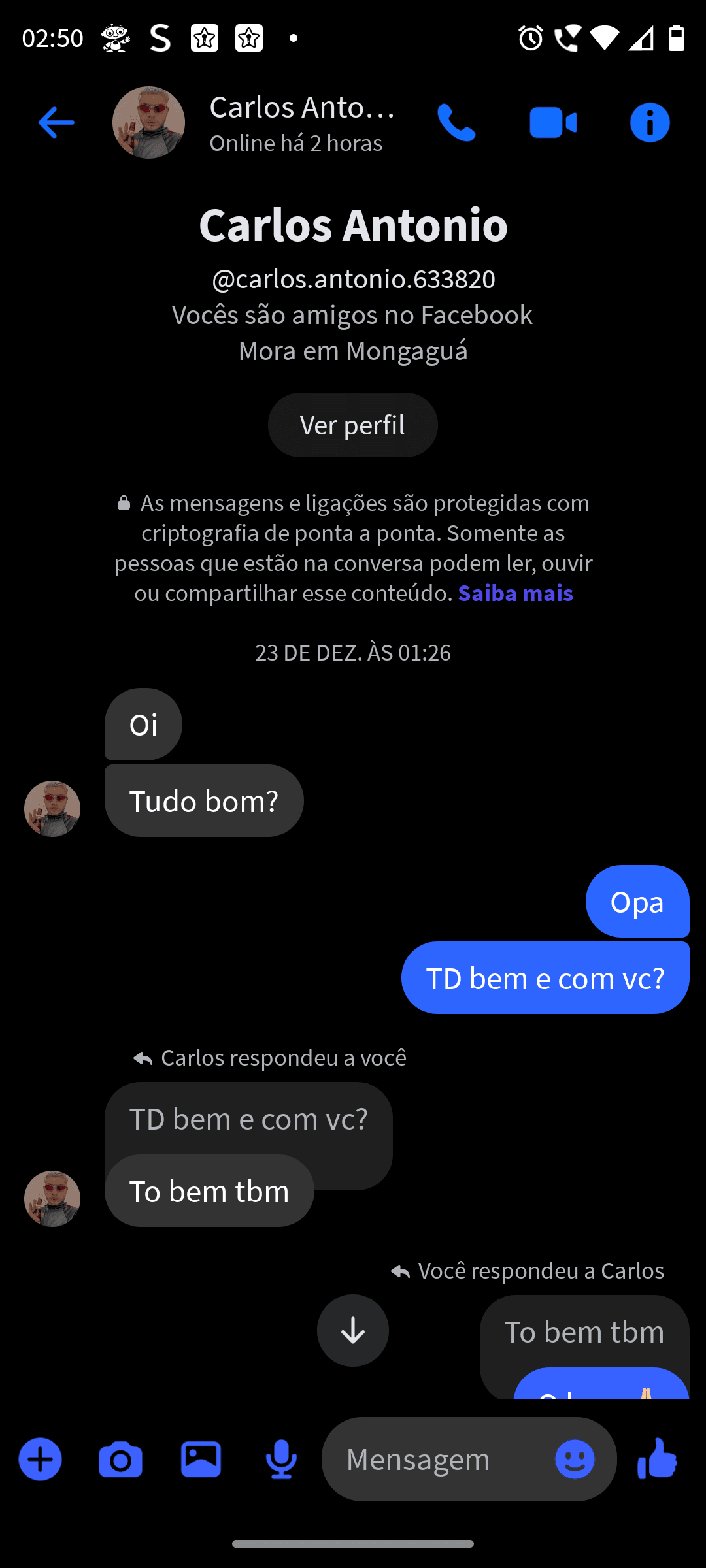The width and height of the screenshot is (706, 1568).
Task: Open the camera to take a photo
Action: pos(120,1459)
